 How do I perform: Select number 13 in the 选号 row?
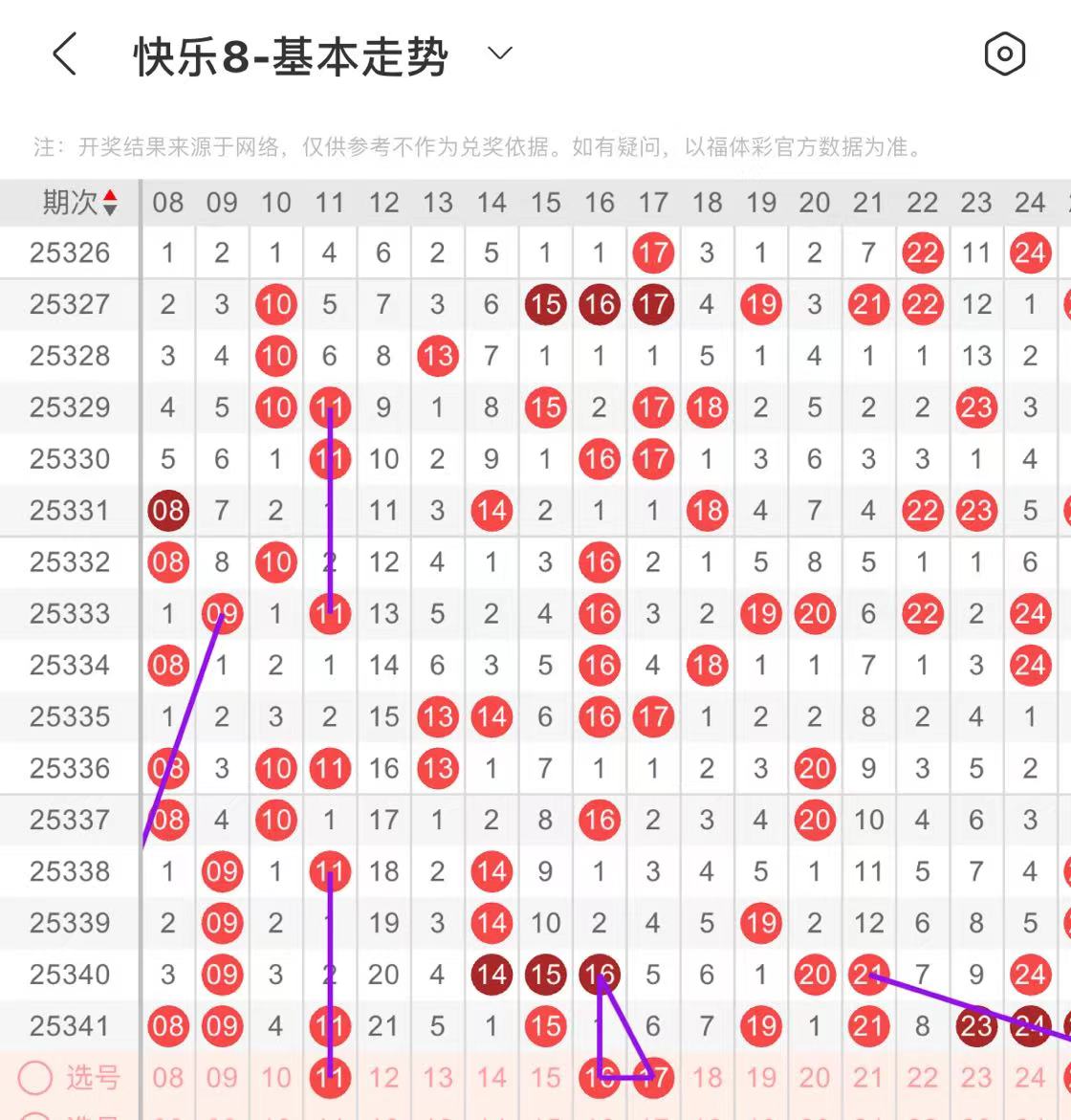pos(438,1078)
